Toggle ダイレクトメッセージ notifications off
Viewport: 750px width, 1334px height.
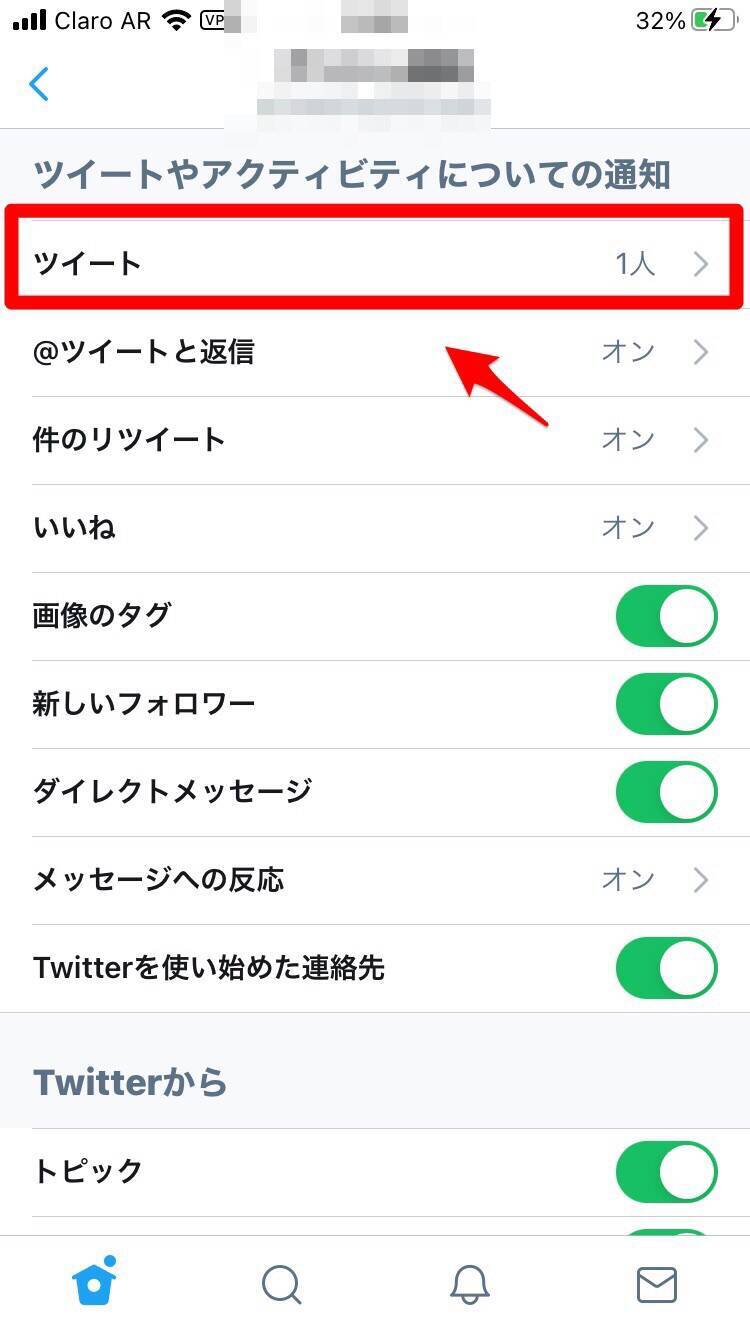666,792
